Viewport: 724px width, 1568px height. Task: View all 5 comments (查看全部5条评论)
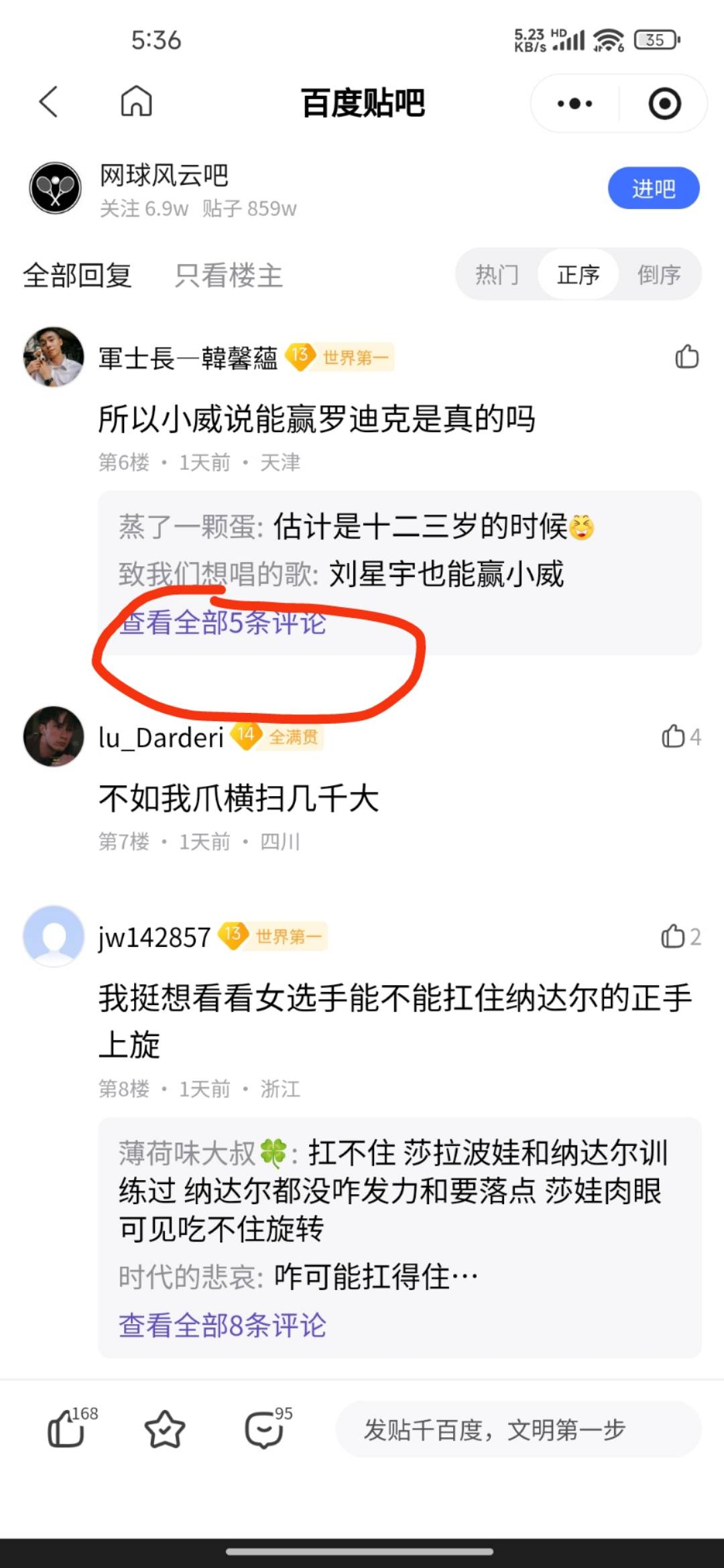click(223, 623)
